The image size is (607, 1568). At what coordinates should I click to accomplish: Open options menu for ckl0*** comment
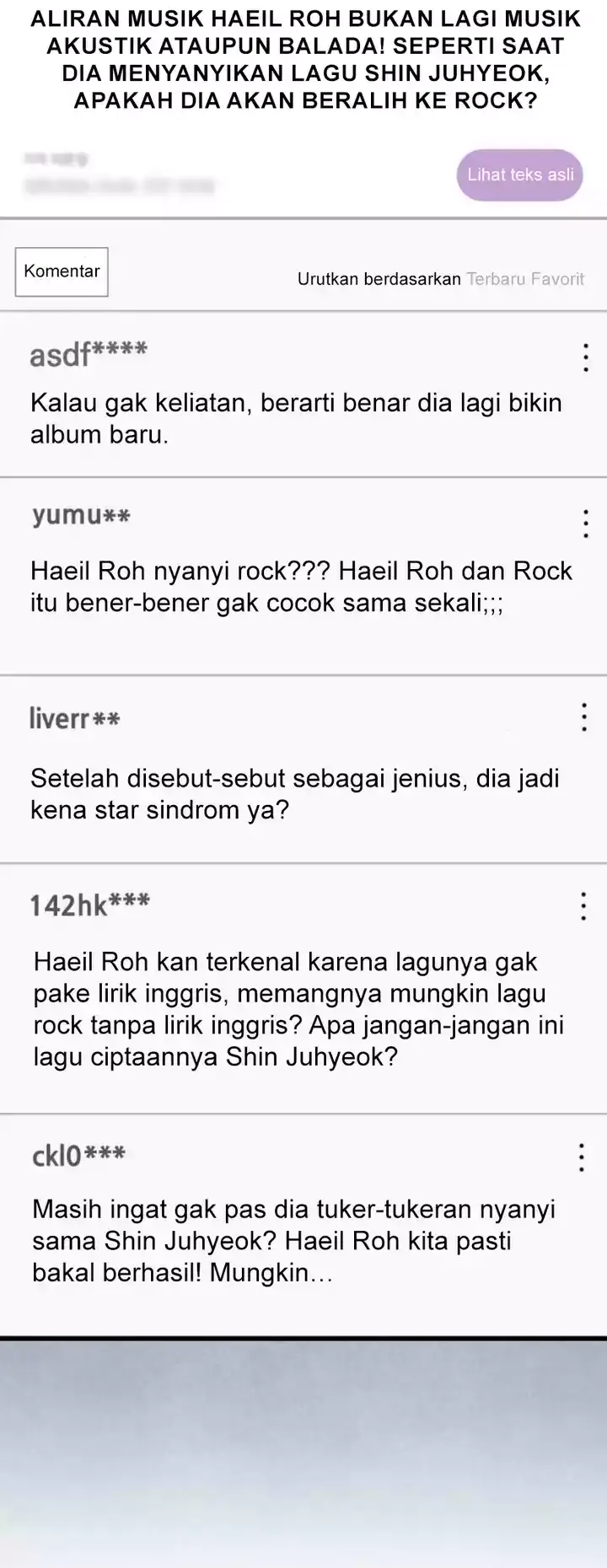click(581, 1157)
